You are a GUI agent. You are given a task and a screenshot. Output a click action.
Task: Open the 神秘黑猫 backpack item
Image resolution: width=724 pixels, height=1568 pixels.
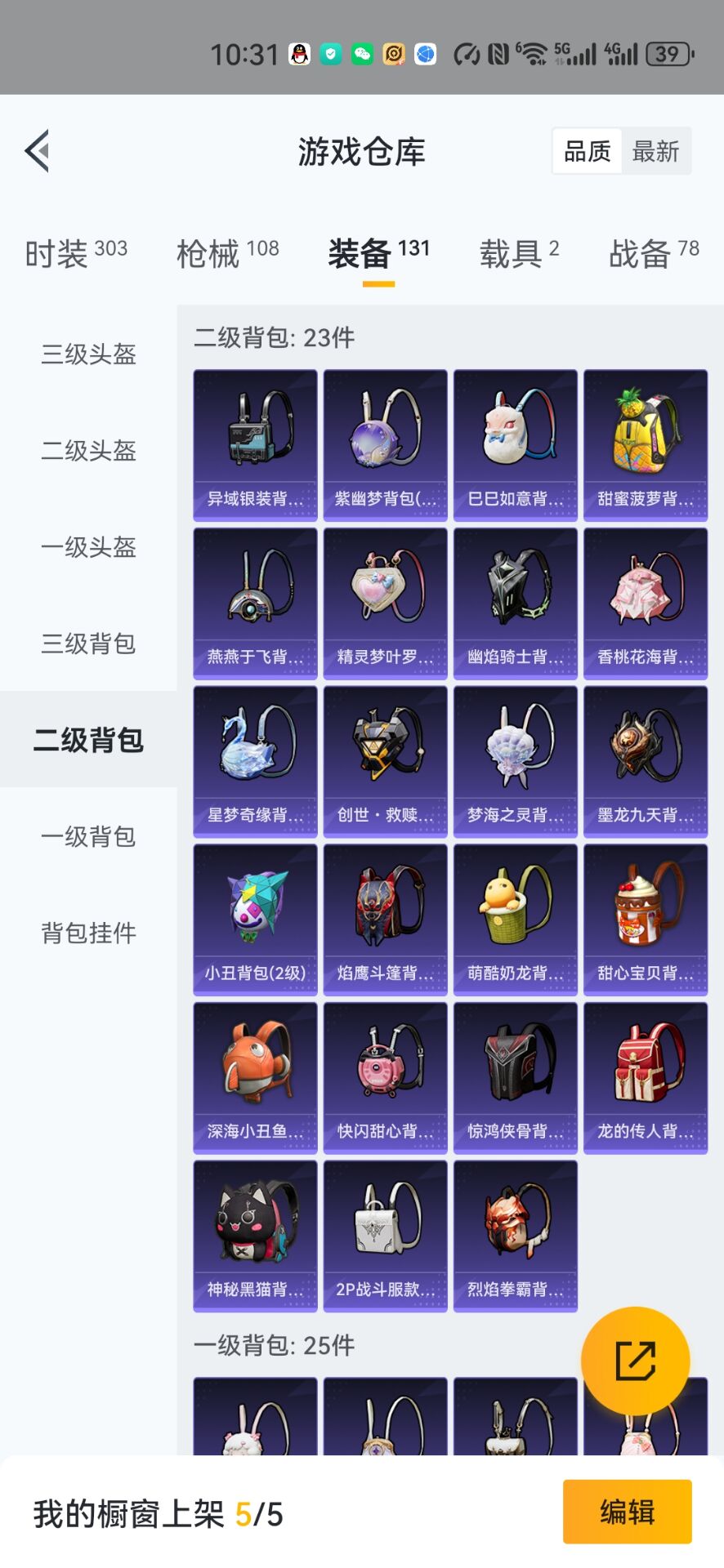click(255, 1235)
